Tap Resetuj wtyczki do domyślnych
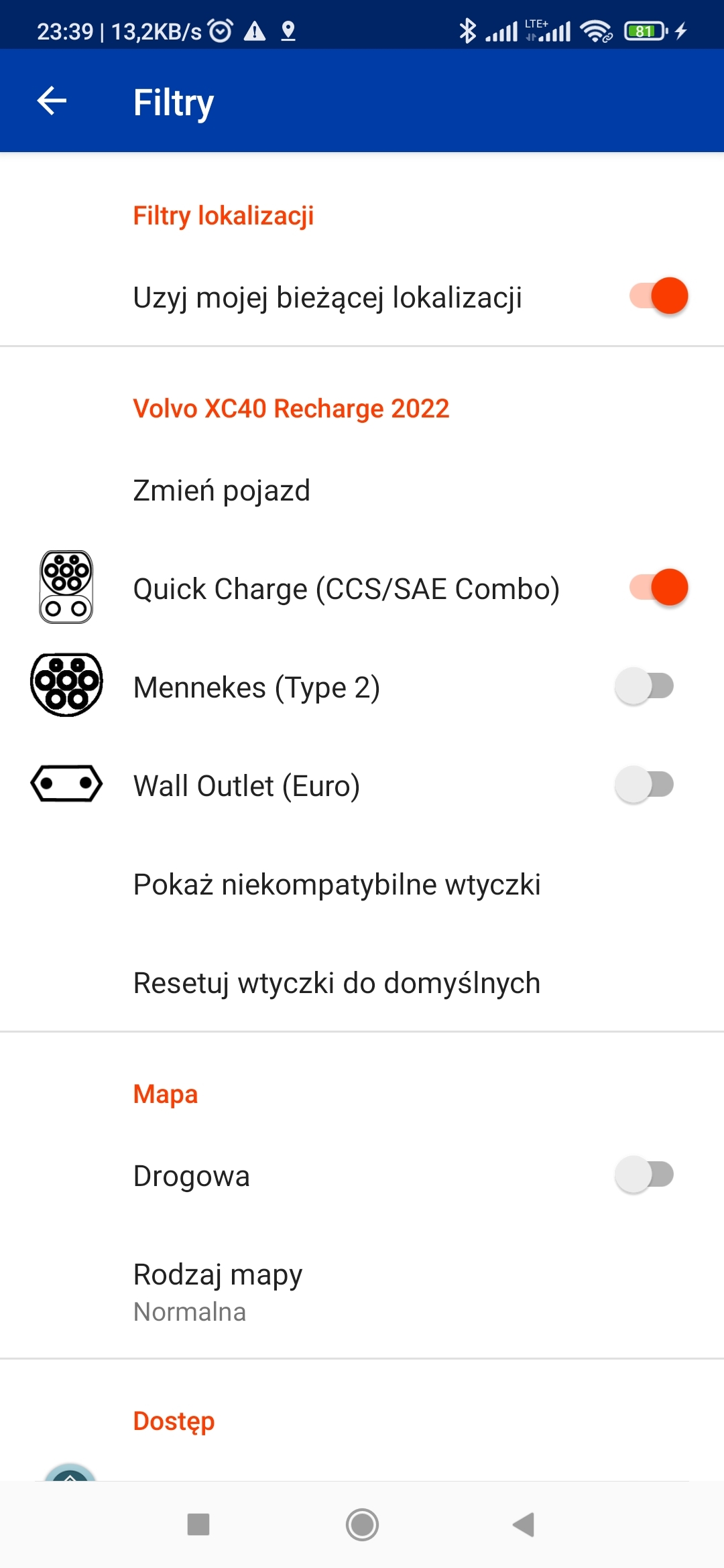The image size is (724, 1568). coord(362,982)
